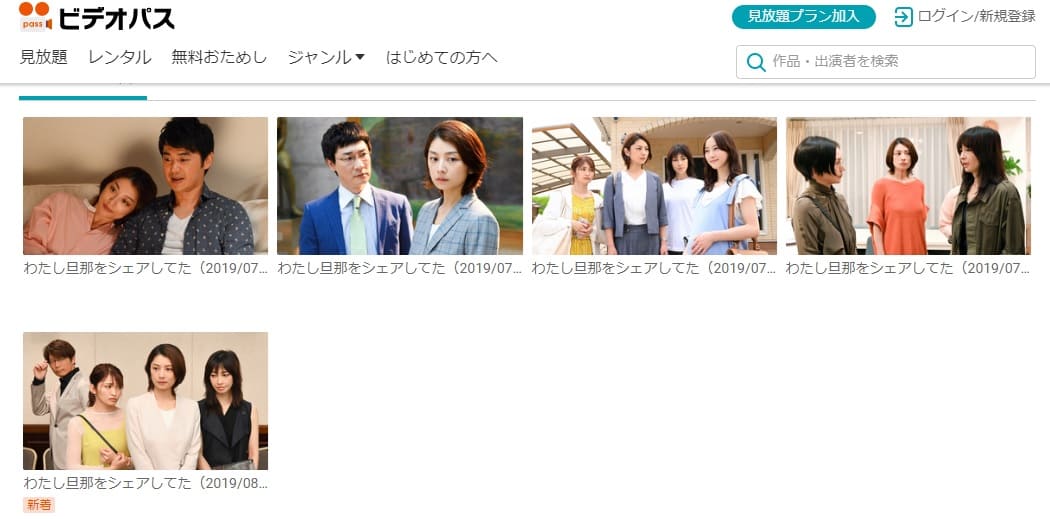Tap the 見放題プラン加入 button
The width and height of the screenshot is (1050, 519).
803,17
